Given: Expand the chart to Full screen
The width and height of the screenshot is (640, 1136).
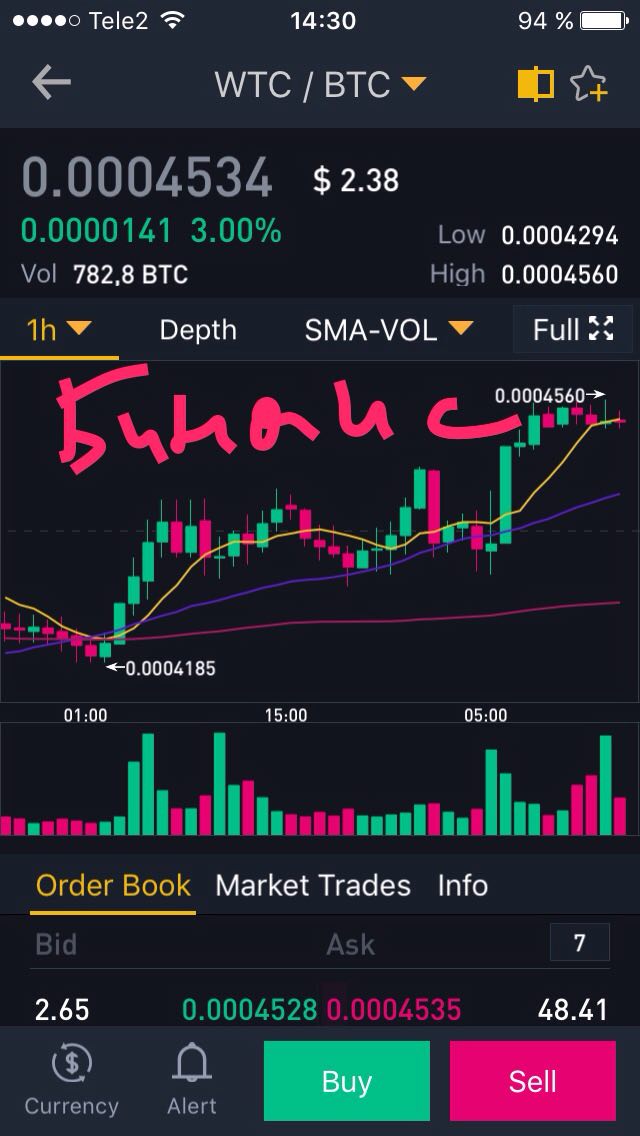Looking at the screenshot, I should (572, 329).
